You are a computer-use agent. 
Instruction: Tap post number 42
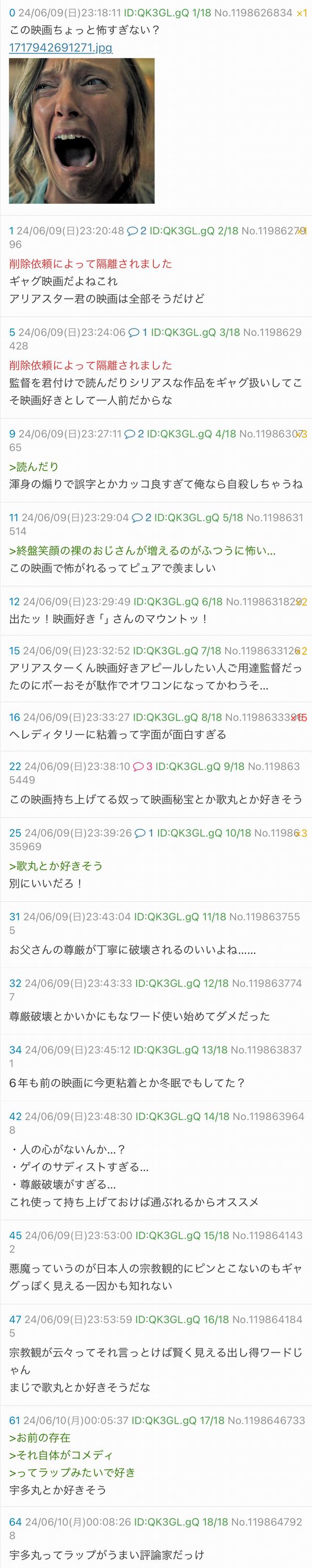15,1116
